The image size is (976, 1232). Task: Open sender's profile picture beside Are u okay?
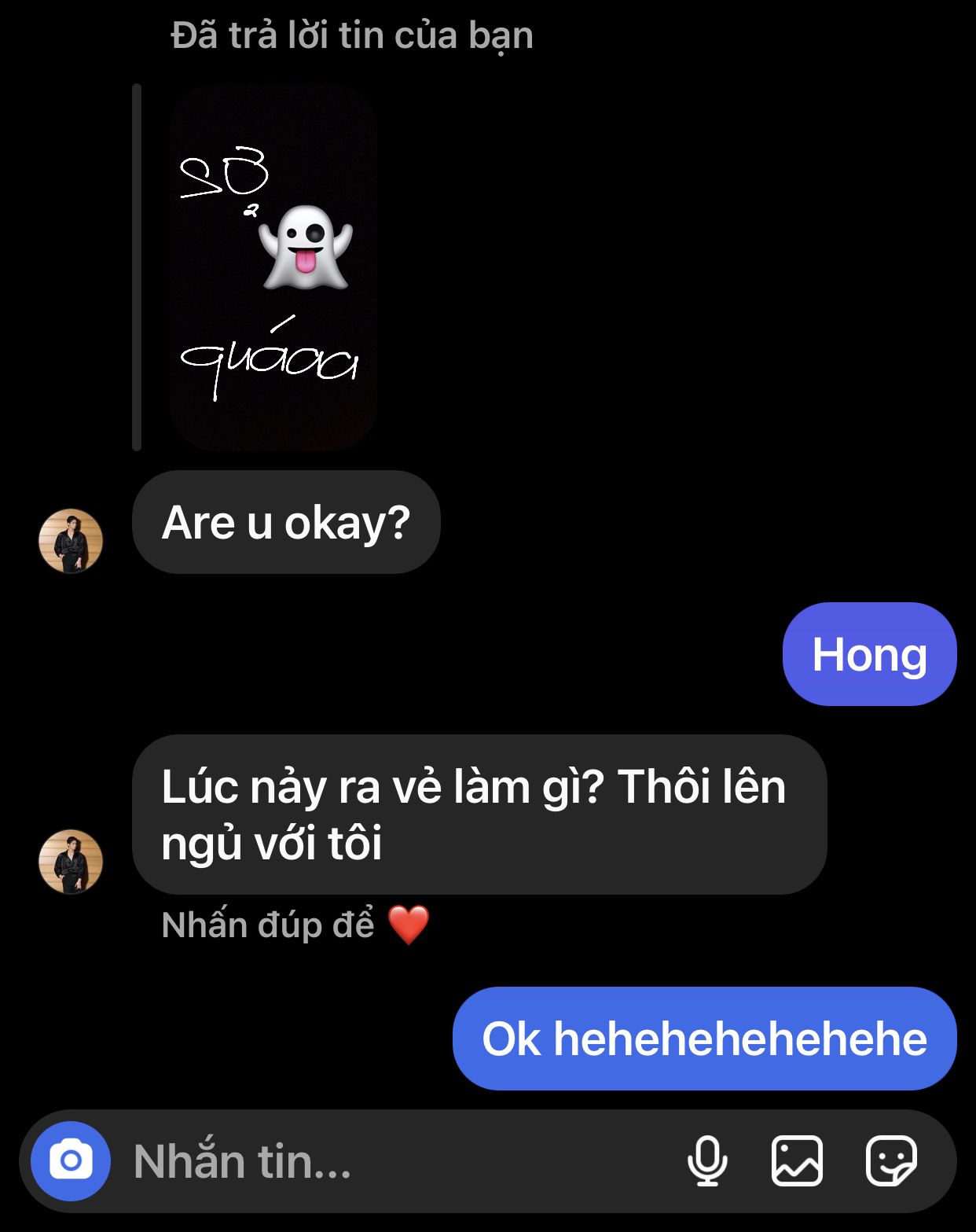(x=71, y=541)
